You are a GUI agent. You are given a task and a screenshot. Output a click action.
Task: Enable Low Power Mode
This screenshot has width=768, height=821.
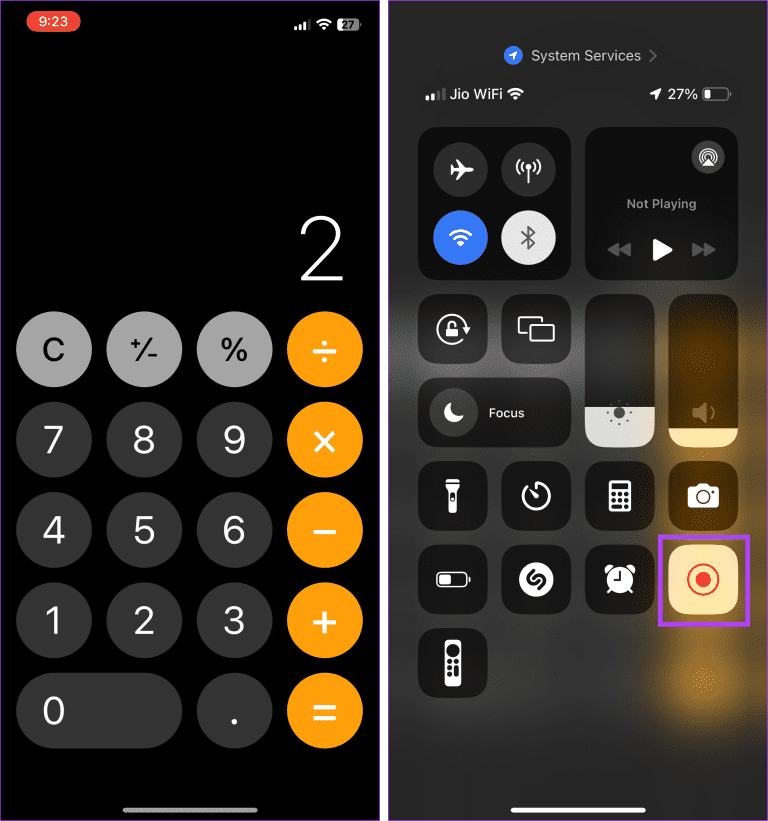point(452,580)
